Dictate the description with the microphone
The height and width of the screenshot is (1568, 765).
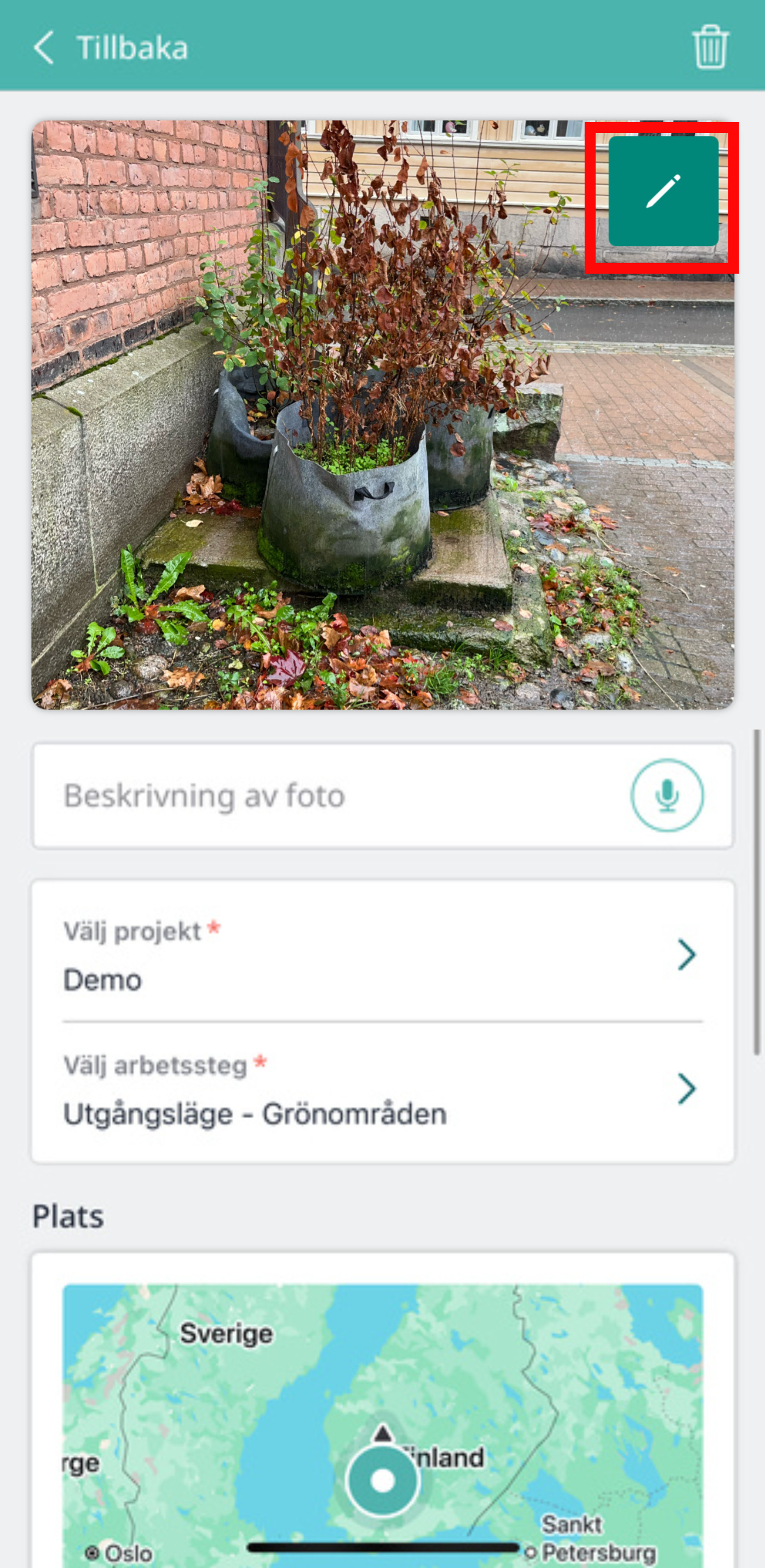click(x=666, y=795)
